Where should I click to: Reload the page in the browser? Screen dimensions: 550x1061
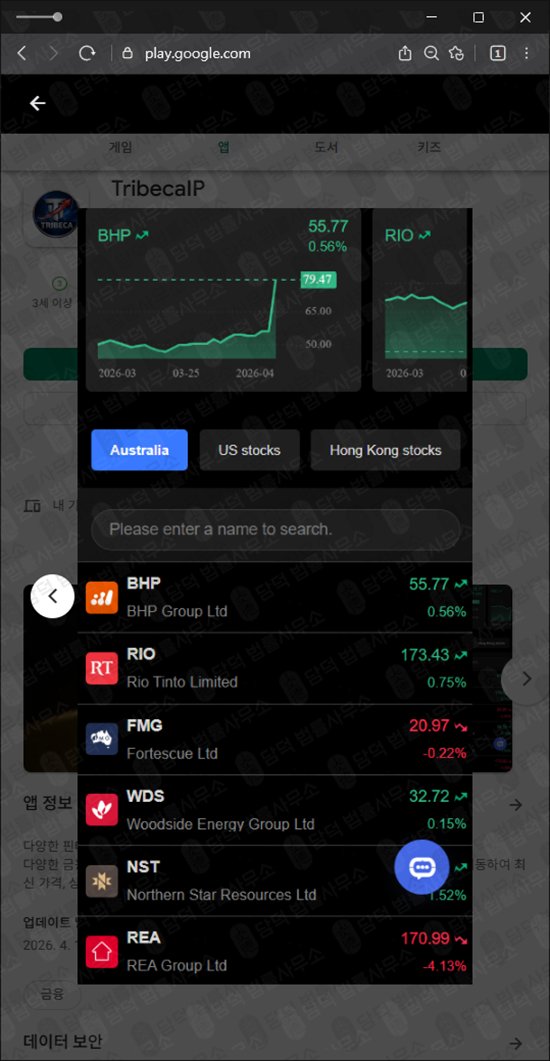(x=87, y=53)
